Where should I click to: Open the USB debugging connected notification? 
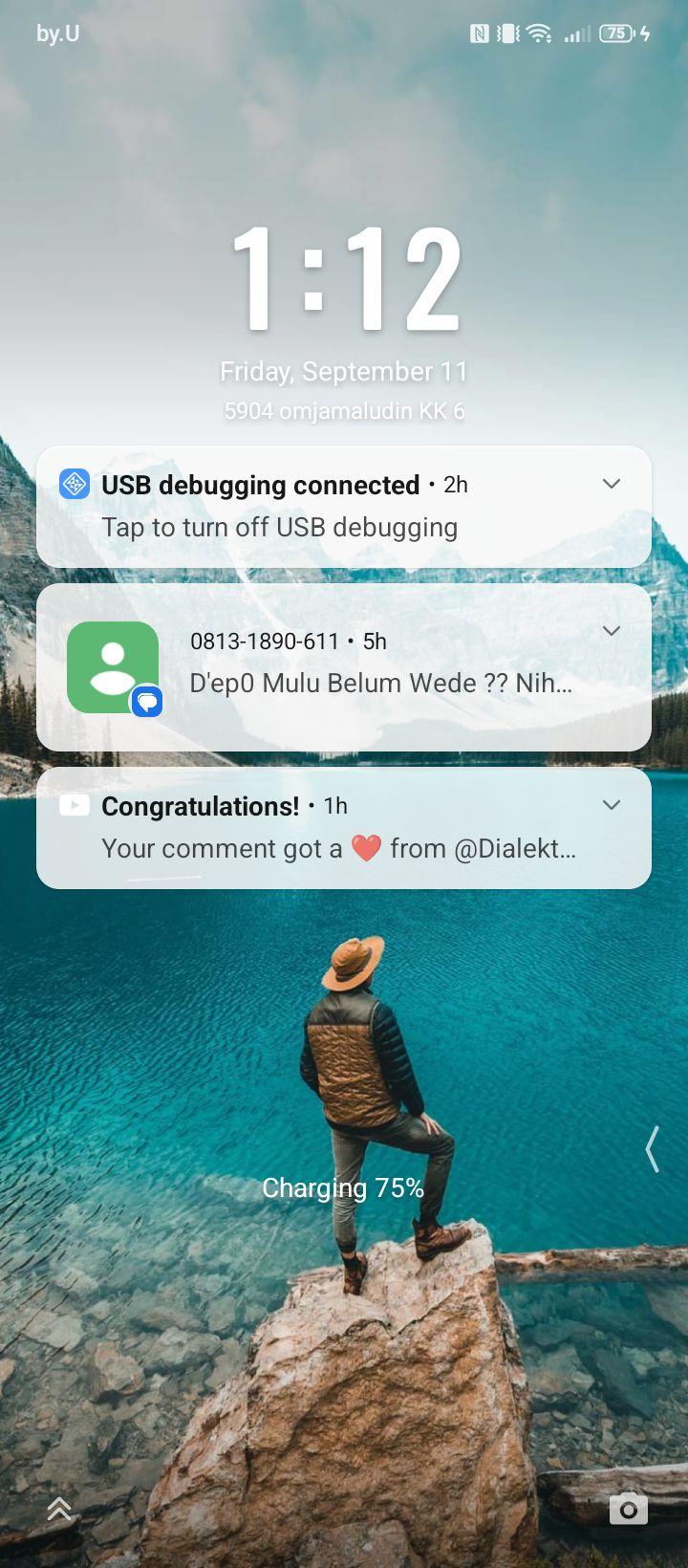(x=344, y=507)
